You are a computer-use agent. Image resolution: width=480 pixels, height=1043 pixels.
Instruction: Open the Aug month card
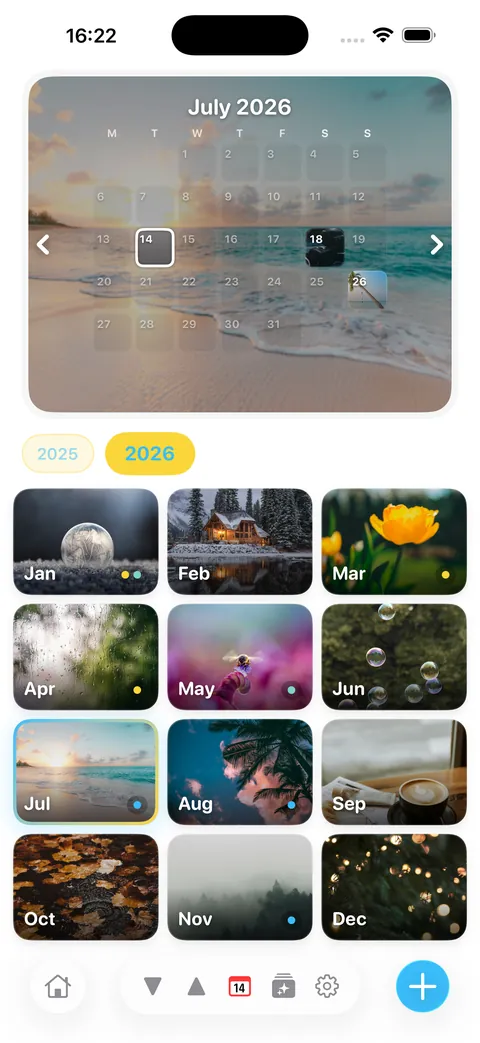click(240, 772)
